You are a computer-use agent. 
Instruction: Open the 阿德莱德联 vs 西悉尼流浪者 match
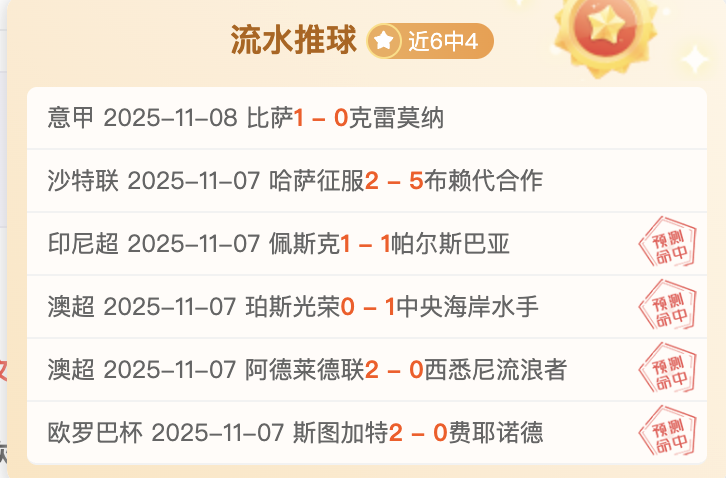tap(306, 370)
